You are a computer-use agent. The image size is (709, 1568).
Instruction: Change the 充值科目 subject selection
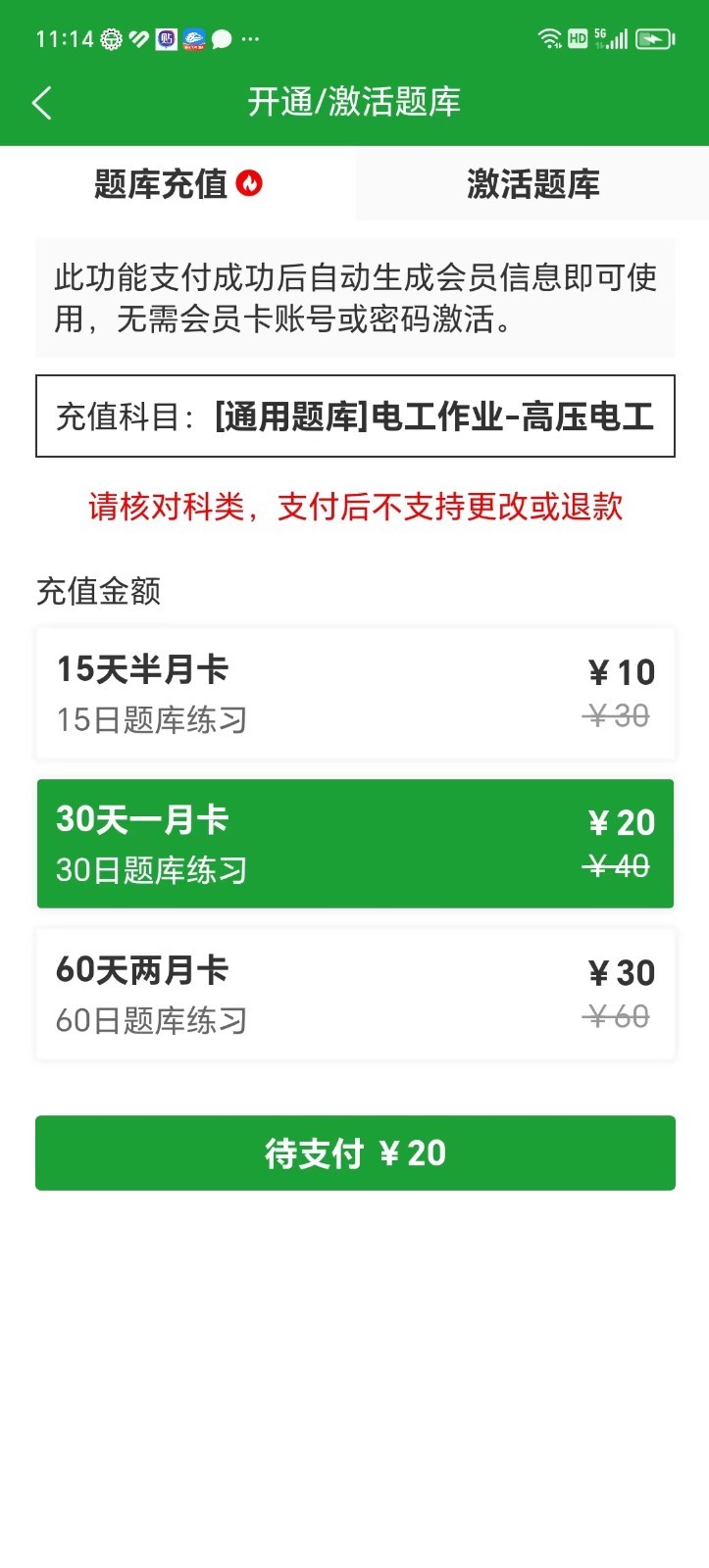pos(355,416)
